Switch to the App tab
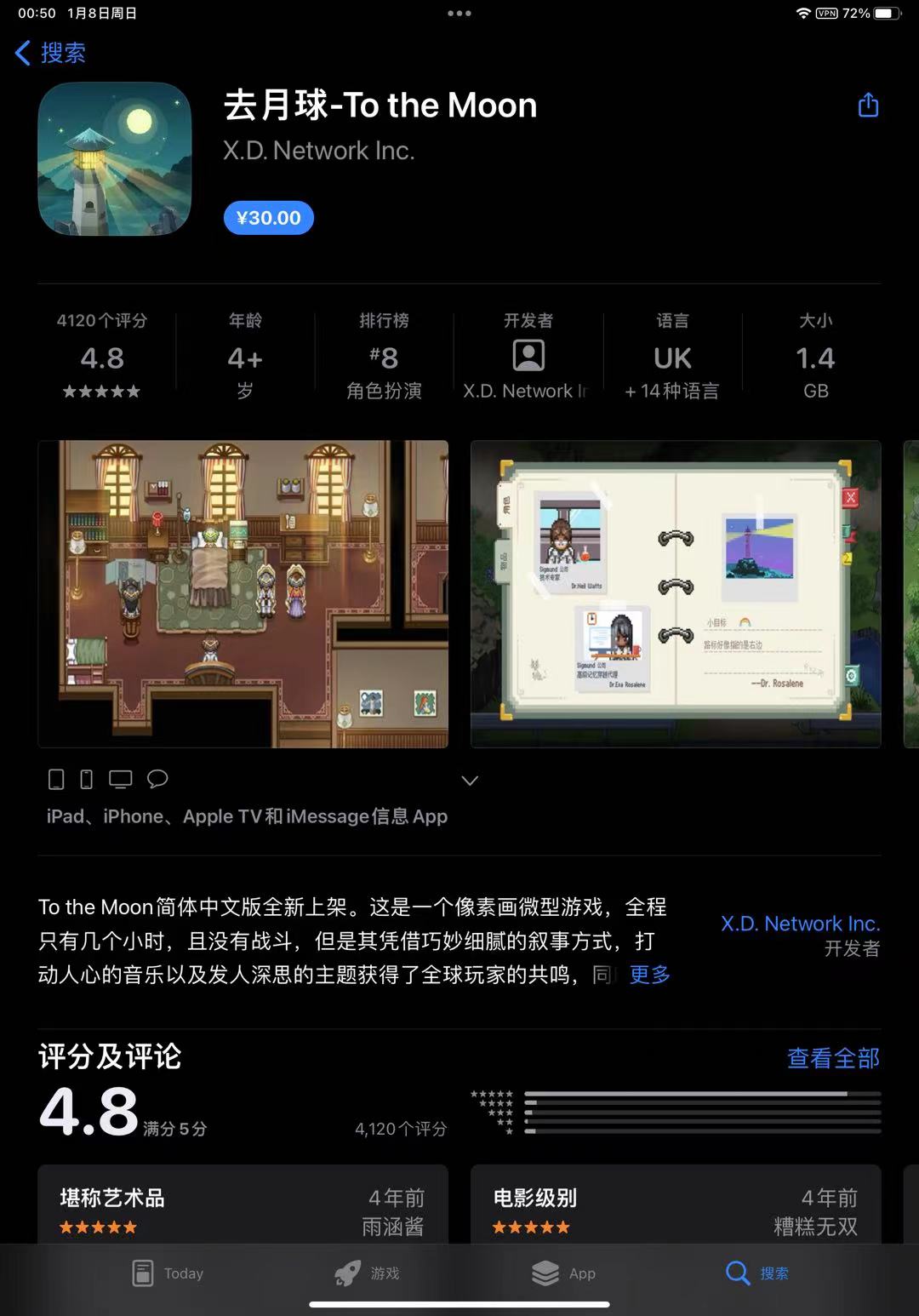The height and width of the screenshot is (1316, 919). [563, 1273]
